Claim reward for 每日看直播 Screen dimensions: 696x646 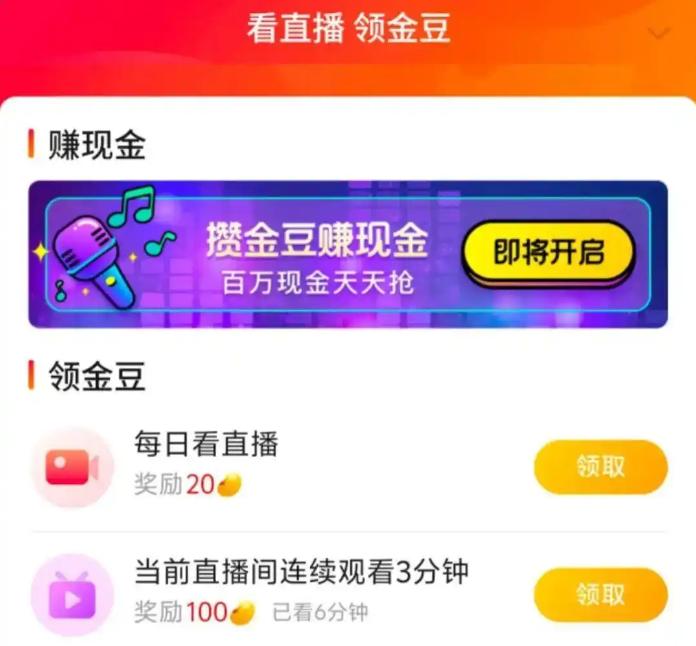600,467
